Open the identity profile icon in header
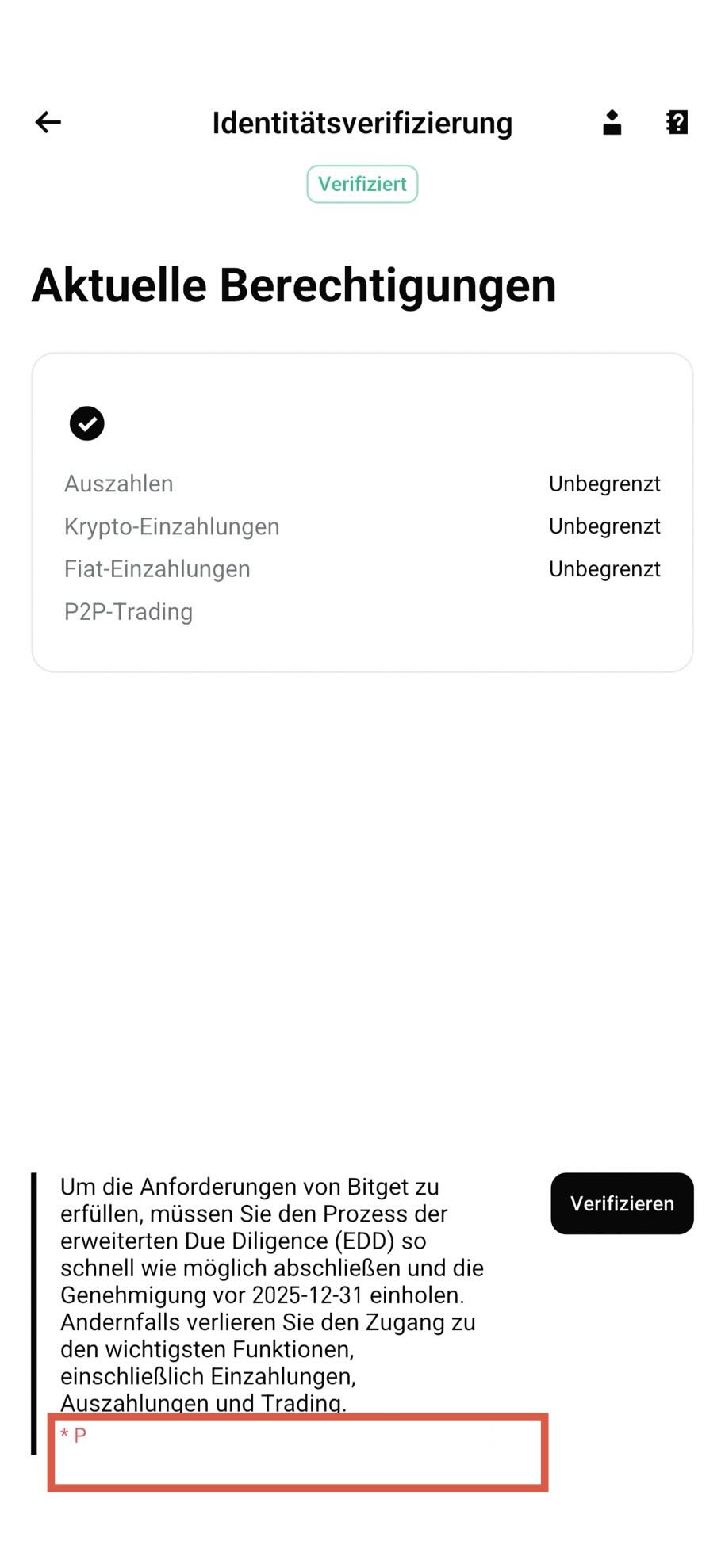The height and width of the screenshot is (1568, 725). (x=611, y=122)
